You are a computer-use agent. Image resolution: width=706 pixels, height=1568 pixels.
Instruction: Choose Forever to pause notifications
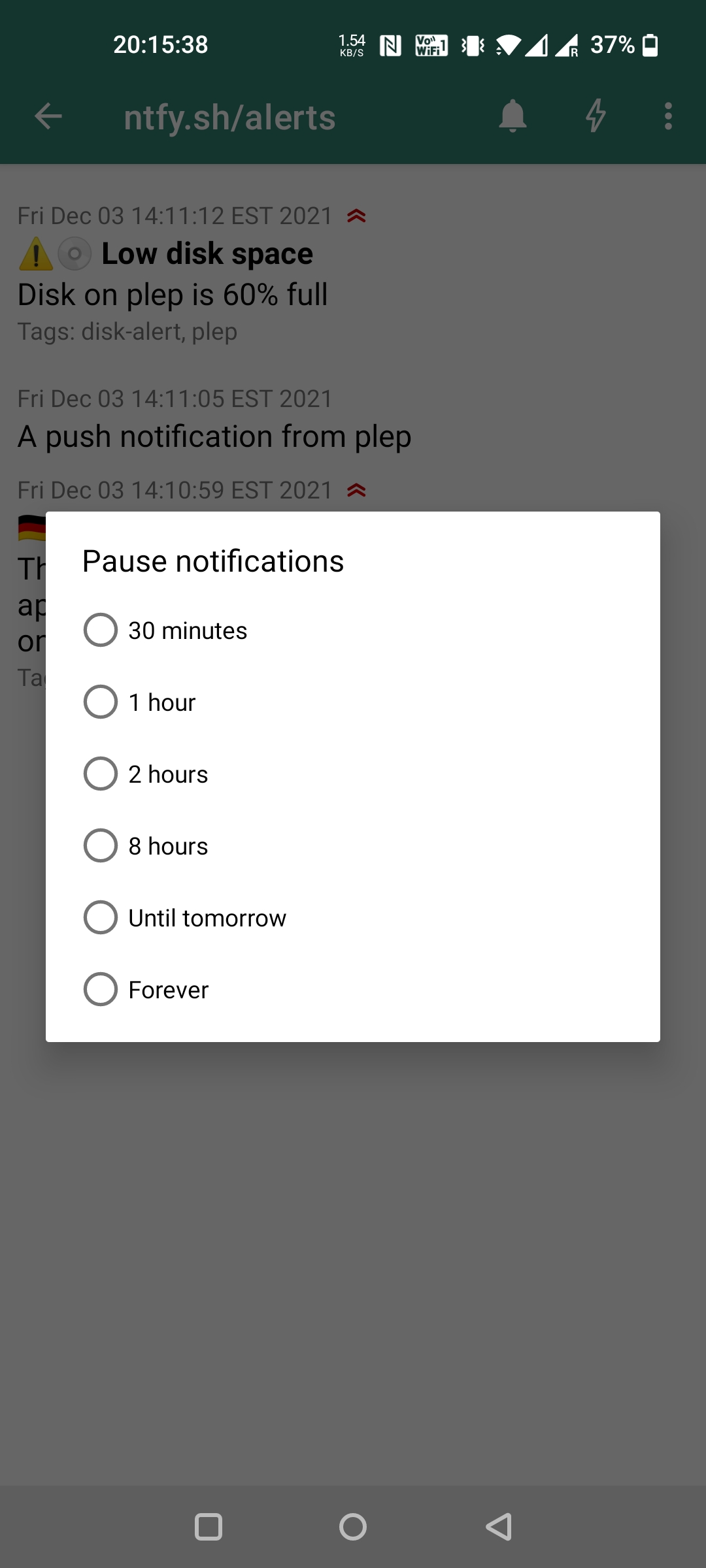pyautogui.click(x=101, y=990)
